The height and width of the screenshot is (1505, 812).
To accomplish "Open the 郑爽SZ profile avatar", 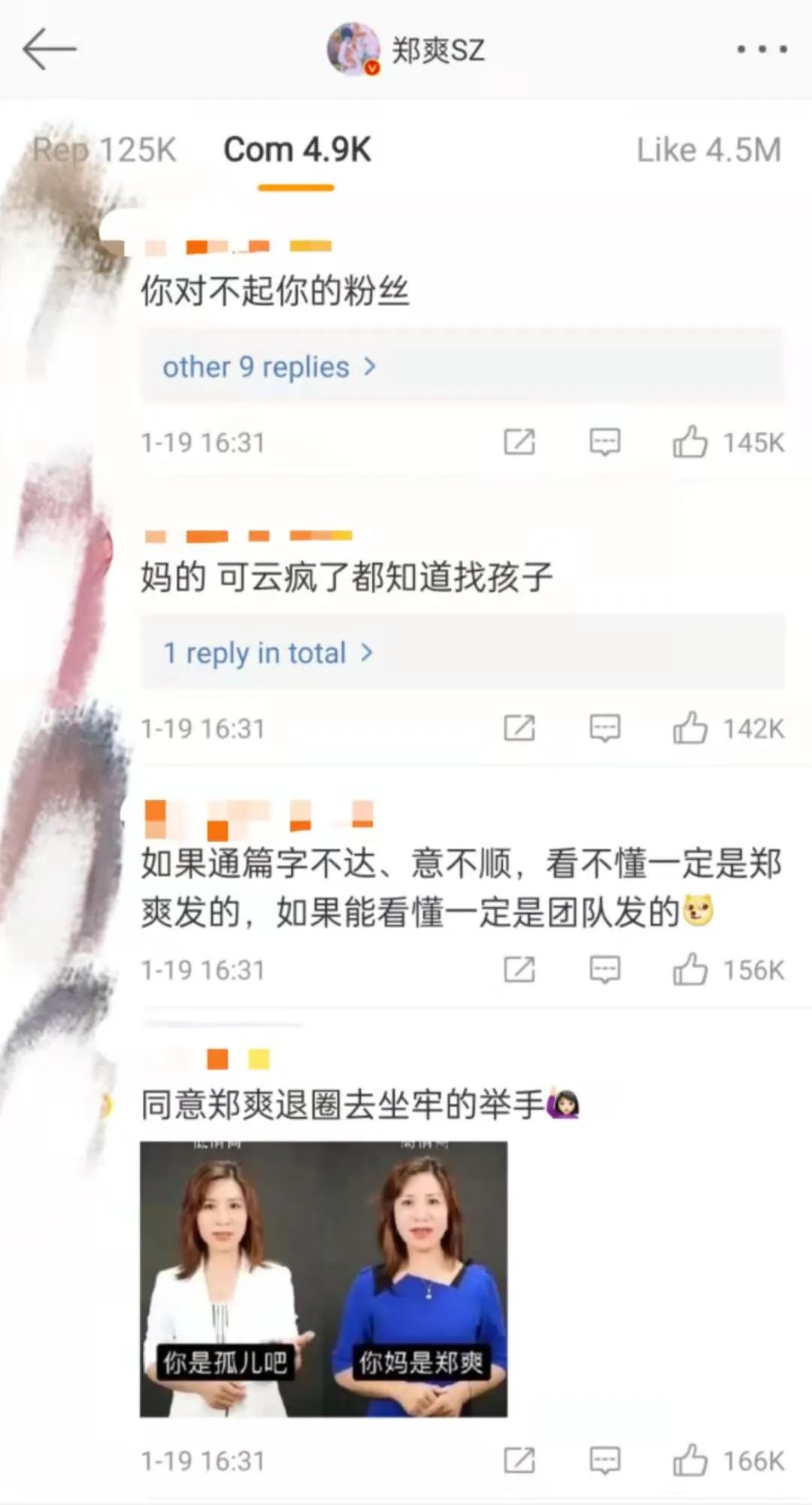I will click(x=353, y=50).
